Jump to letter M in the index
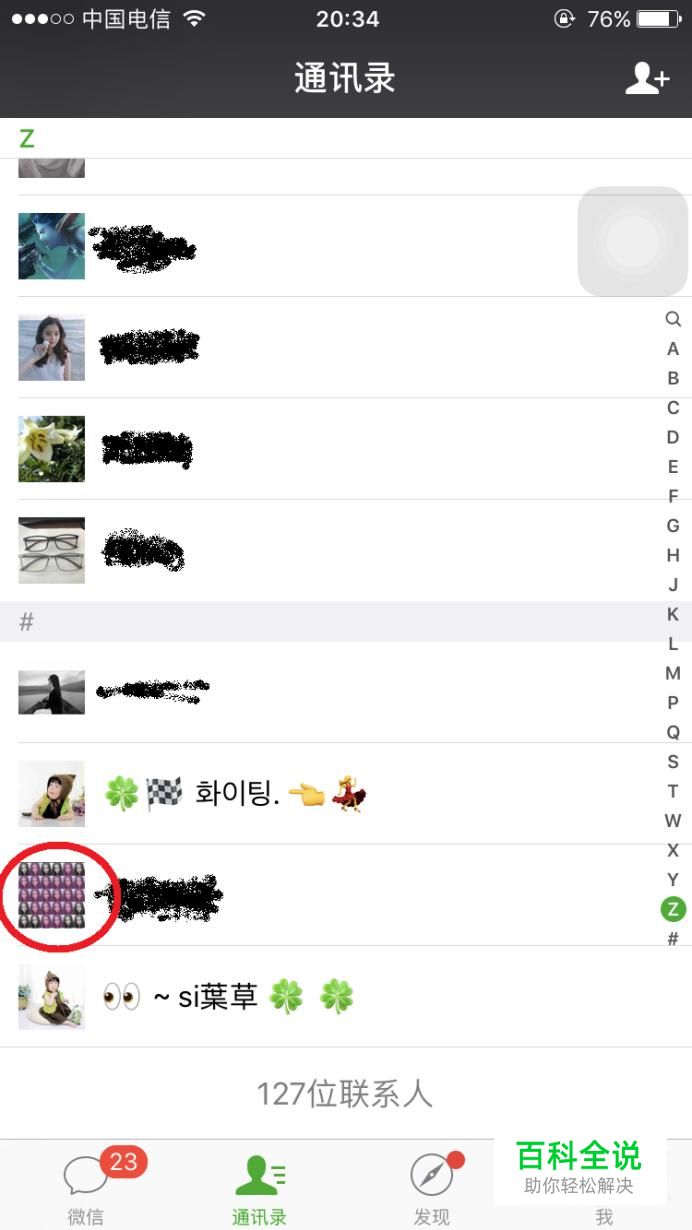The width and height of the screenshot is (692, 1230). [x=673, y=673]
